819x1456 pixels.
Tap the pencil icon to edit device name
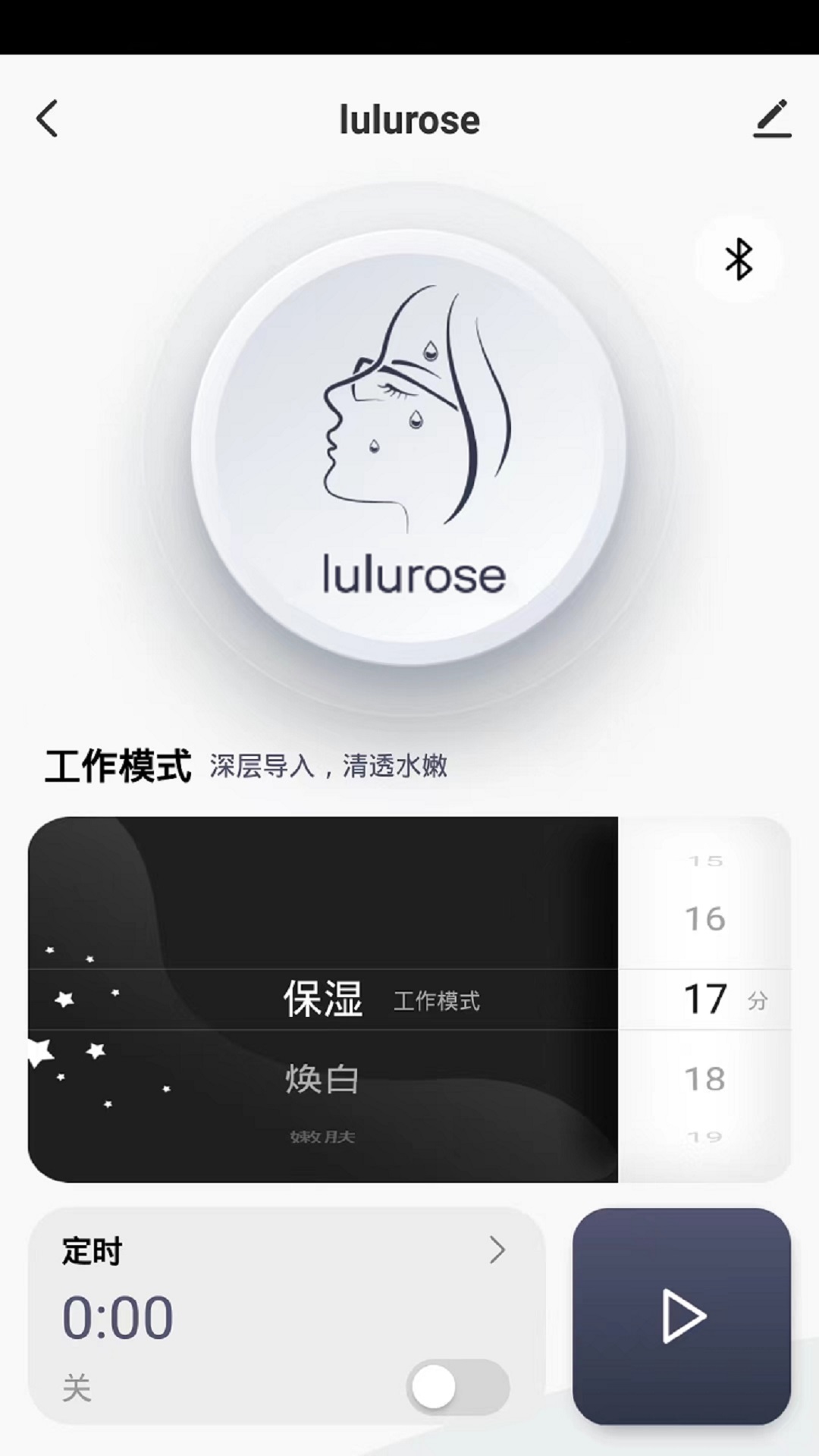pos(772,119)
